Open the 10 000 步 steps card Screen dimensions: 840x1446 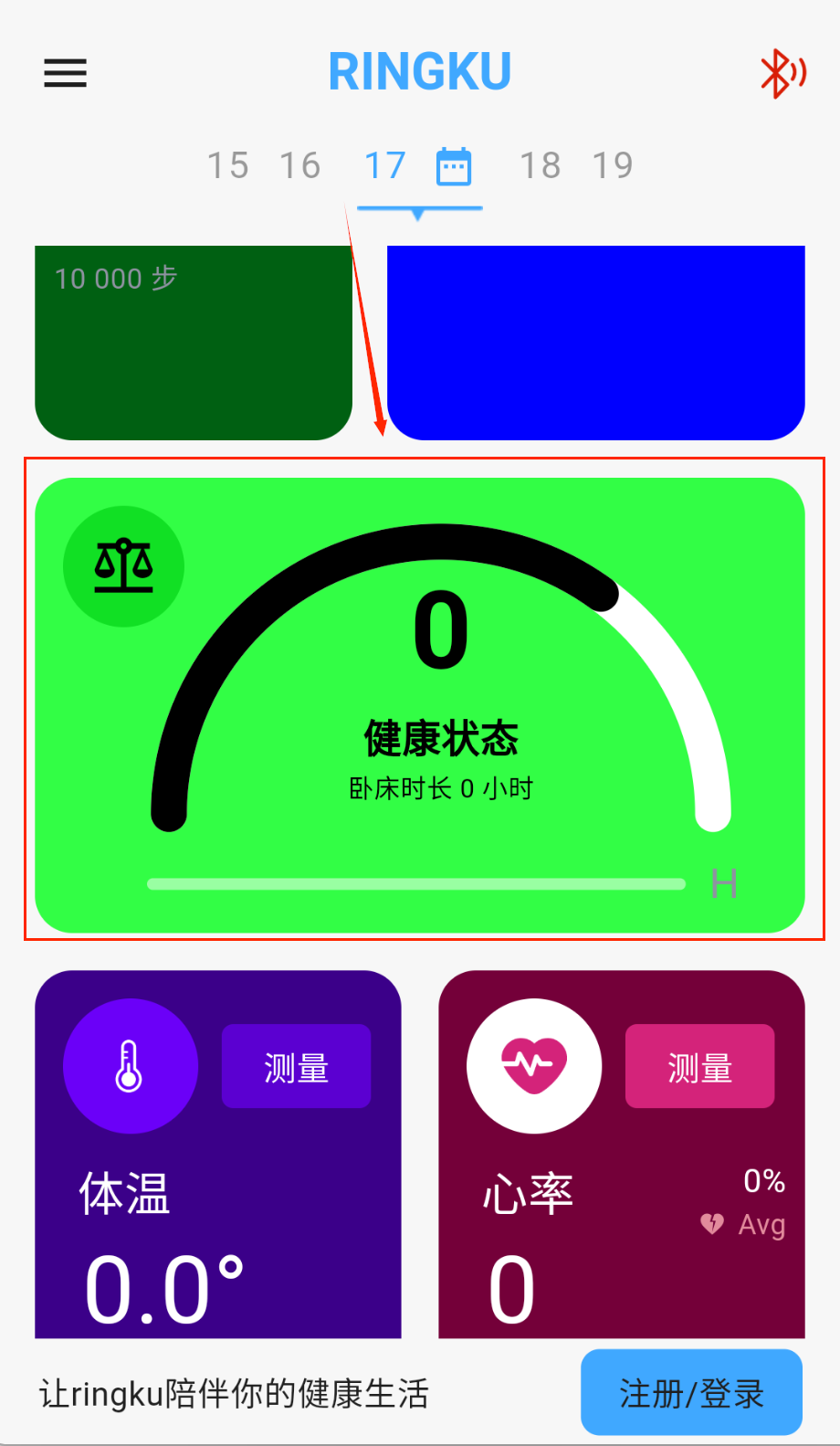[x=194, y=343]
